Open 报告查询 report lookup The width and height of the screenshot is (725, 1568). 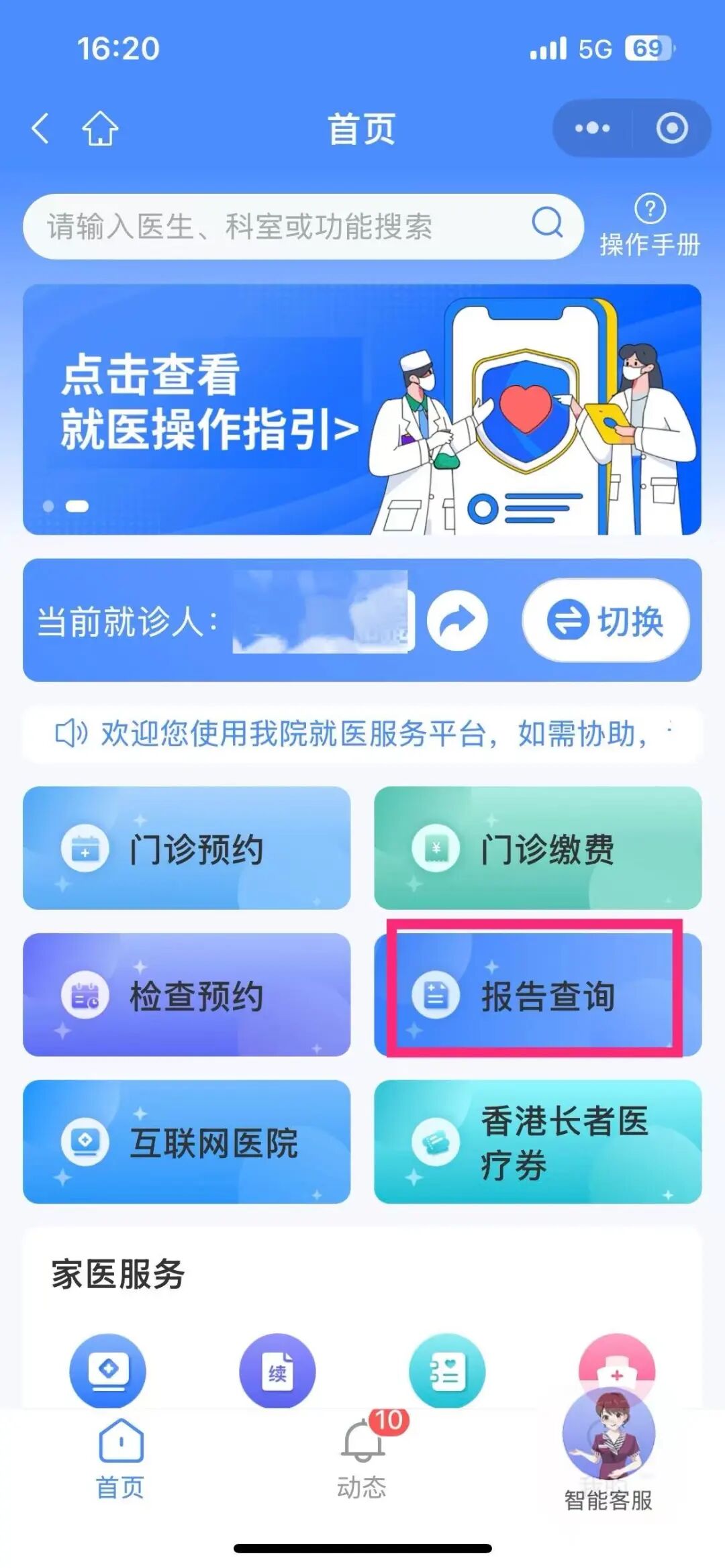pyautogui.click(x=538, y=995)
